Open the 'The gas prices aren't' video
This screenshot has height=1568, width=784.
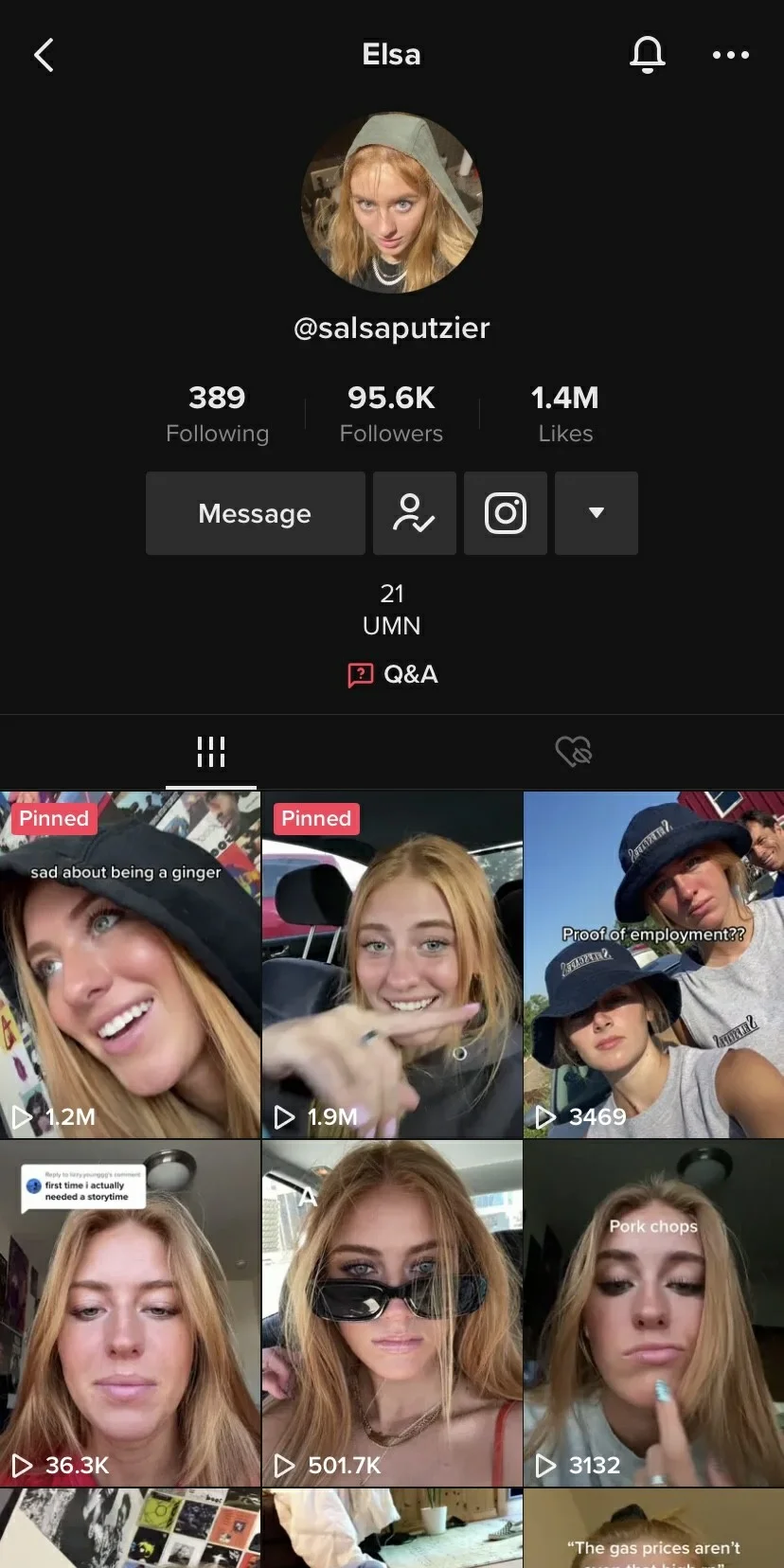(654, 1528)
